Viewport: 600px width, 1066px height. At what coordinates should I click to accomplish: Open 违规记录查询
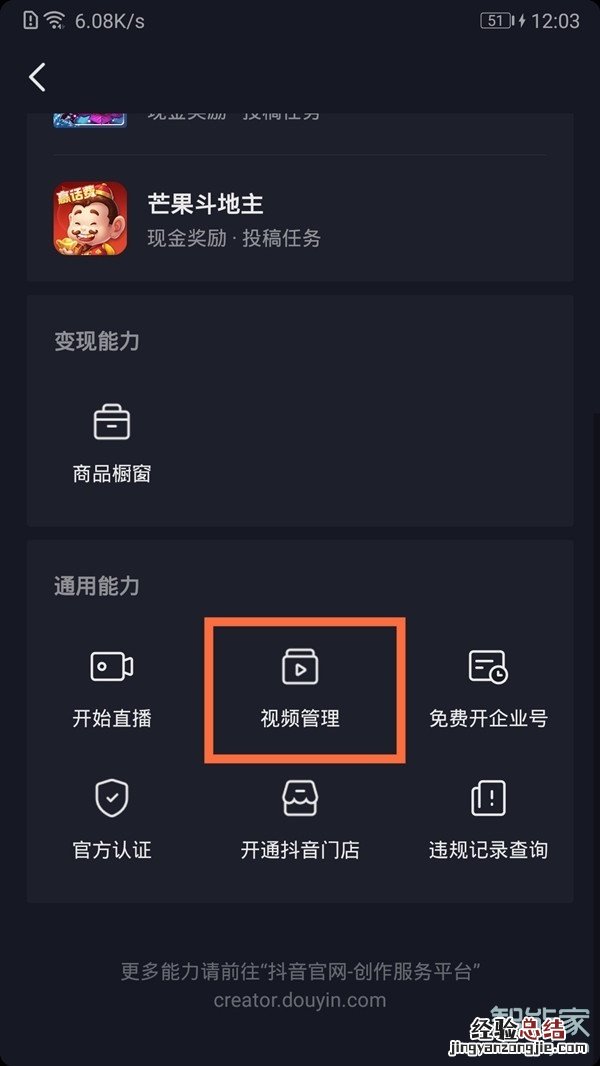point(488,820)
